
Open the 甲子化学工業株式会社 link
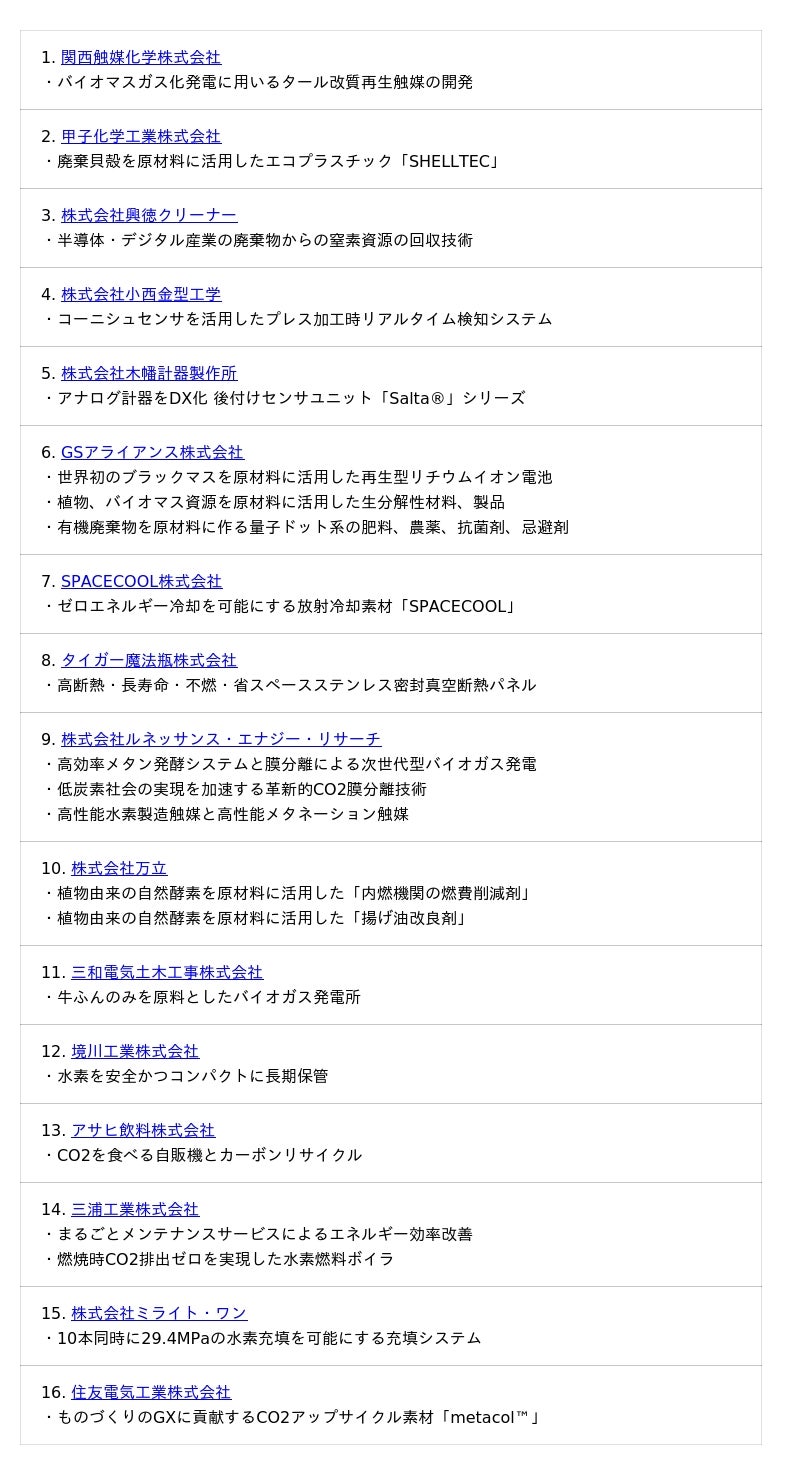pyautogui.click(x=140, y=137)
